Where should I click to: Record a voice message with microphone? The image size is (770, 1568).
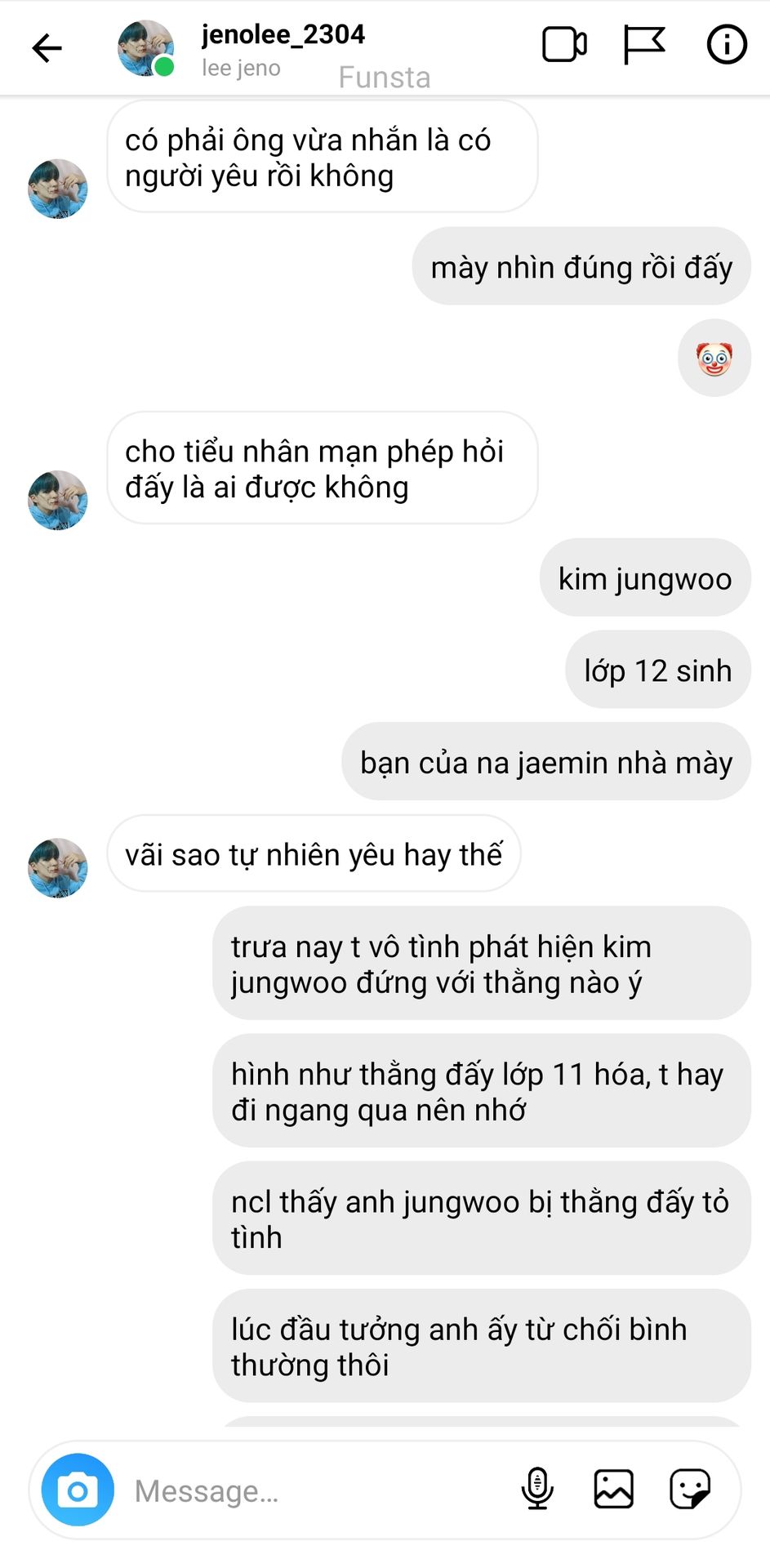point(537,1489)
